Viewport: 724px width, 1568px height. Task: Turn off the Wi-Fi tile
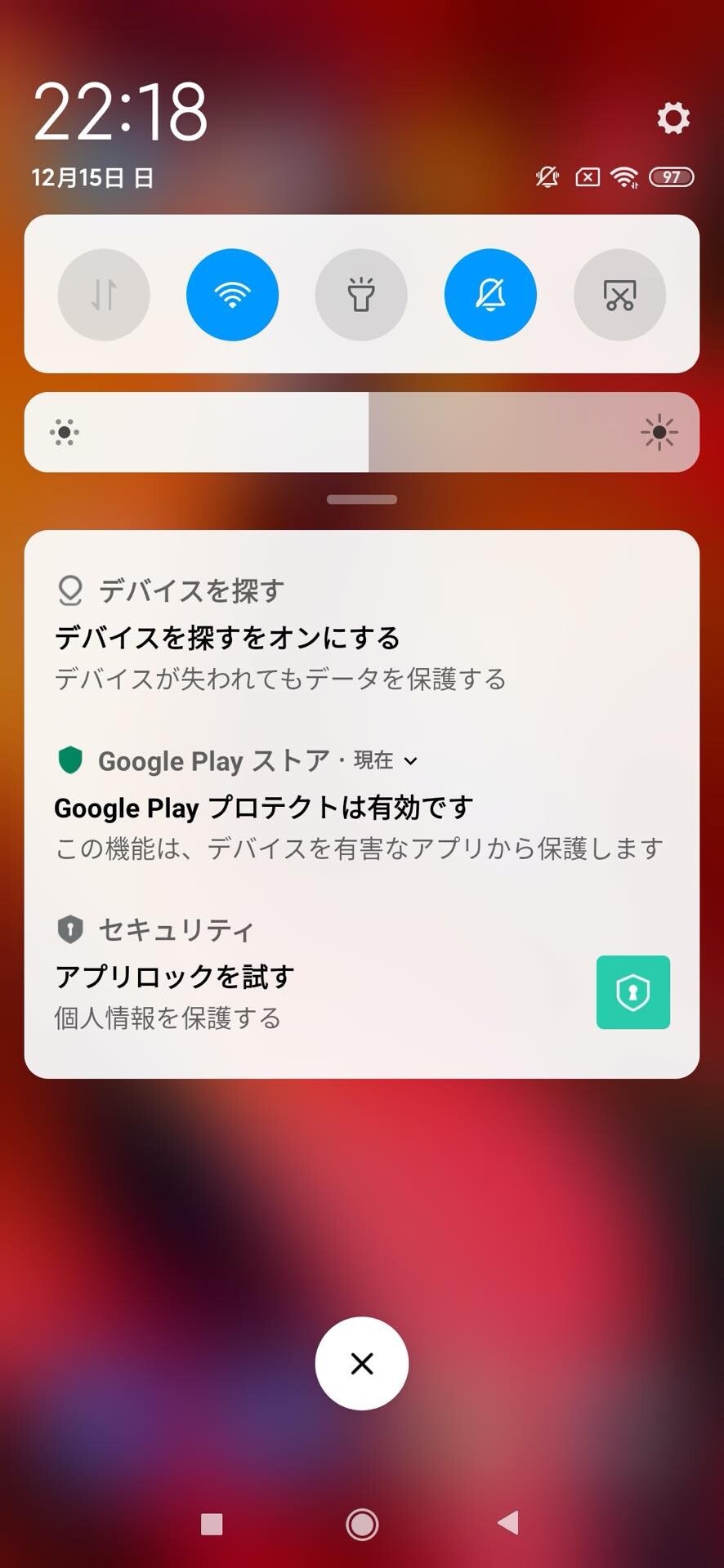tap(233, 295)
